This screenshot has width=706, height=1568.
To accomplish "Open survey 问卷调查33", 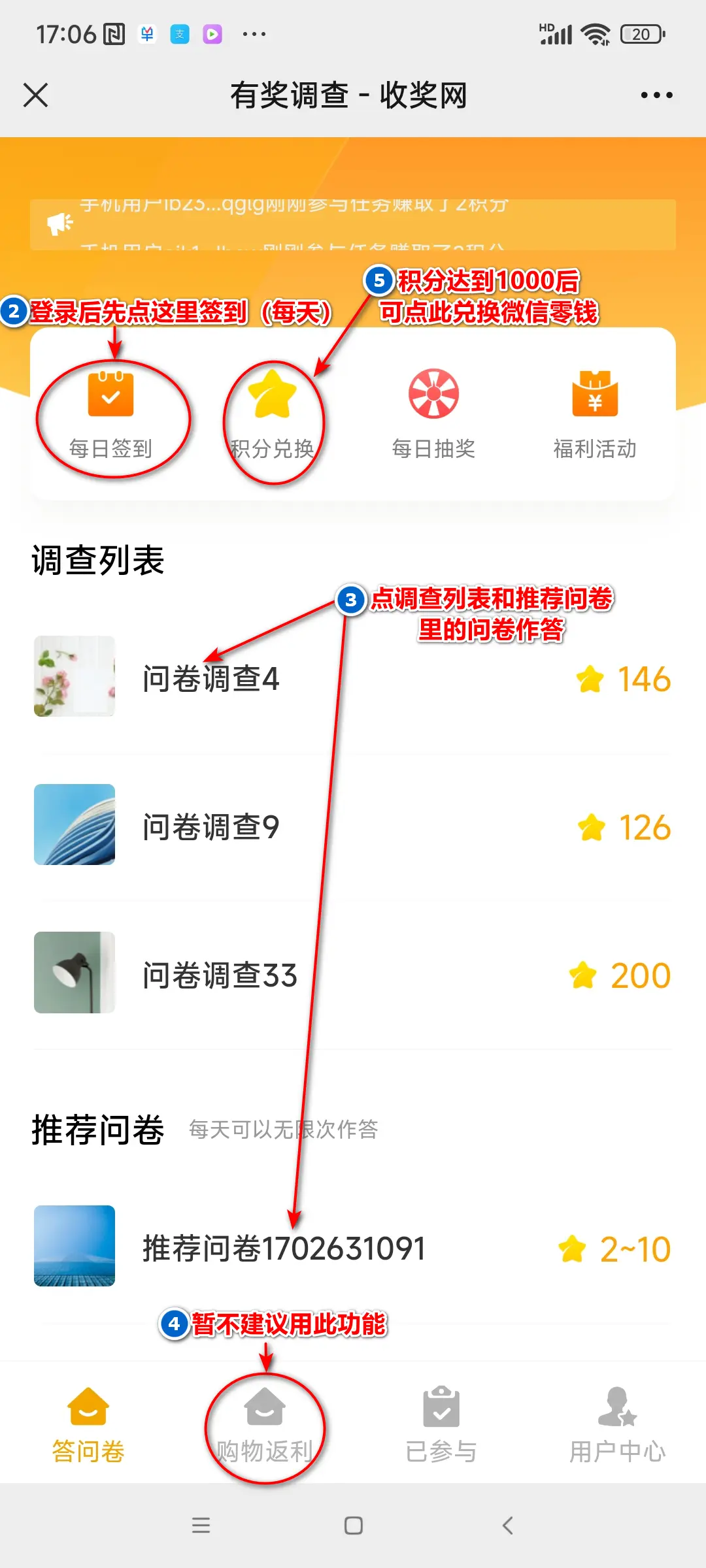I will pos(352,973).
